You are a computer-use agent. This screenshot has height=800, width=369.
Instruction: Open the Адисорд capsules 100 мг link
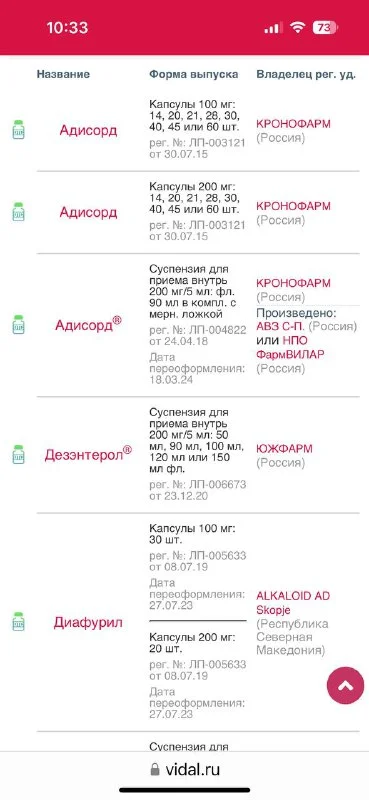coord(88,130)
